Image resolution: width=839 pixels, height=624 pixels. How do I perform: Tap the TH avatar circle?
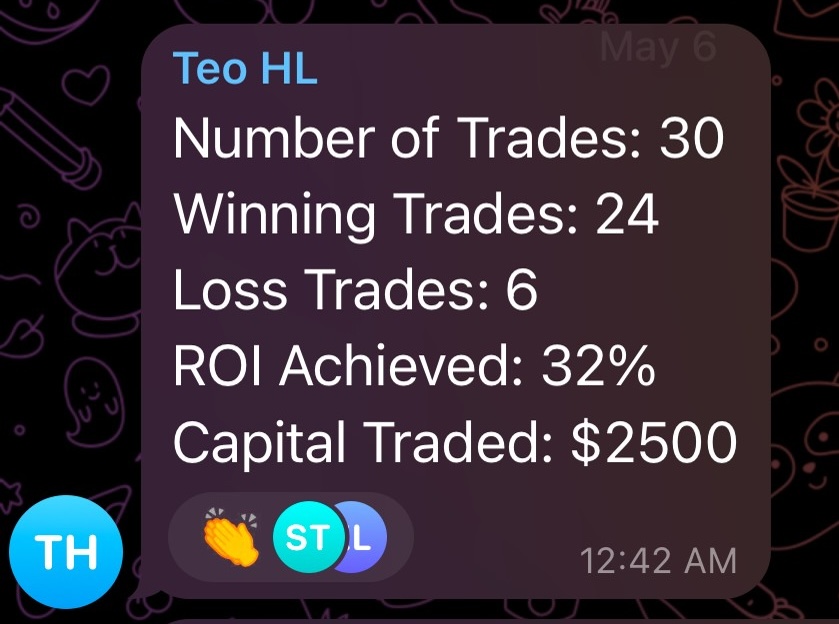(66, 552)
